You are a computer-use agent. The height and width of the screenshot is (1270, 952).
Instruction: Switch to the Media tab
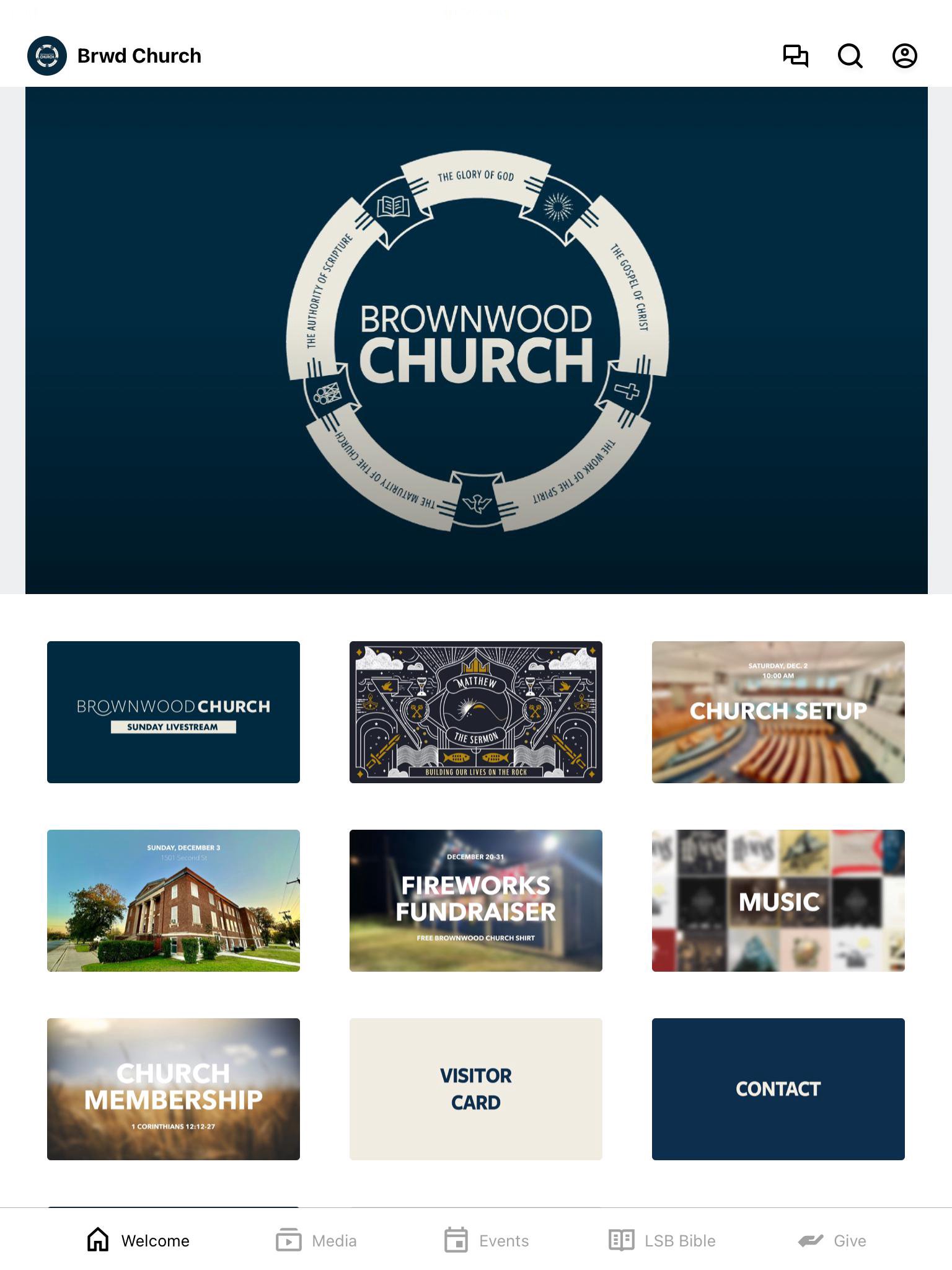(316, 1240)
